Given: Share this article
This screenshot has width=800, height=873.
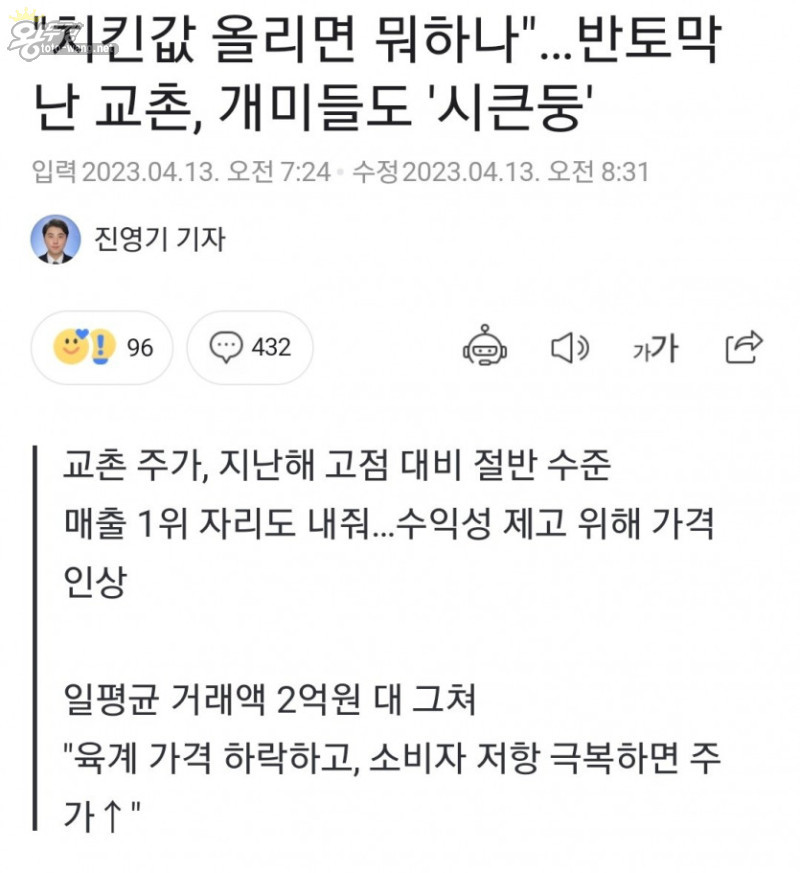Looking at the screenshot, I should pyautogui.click(x=743, y=347).
